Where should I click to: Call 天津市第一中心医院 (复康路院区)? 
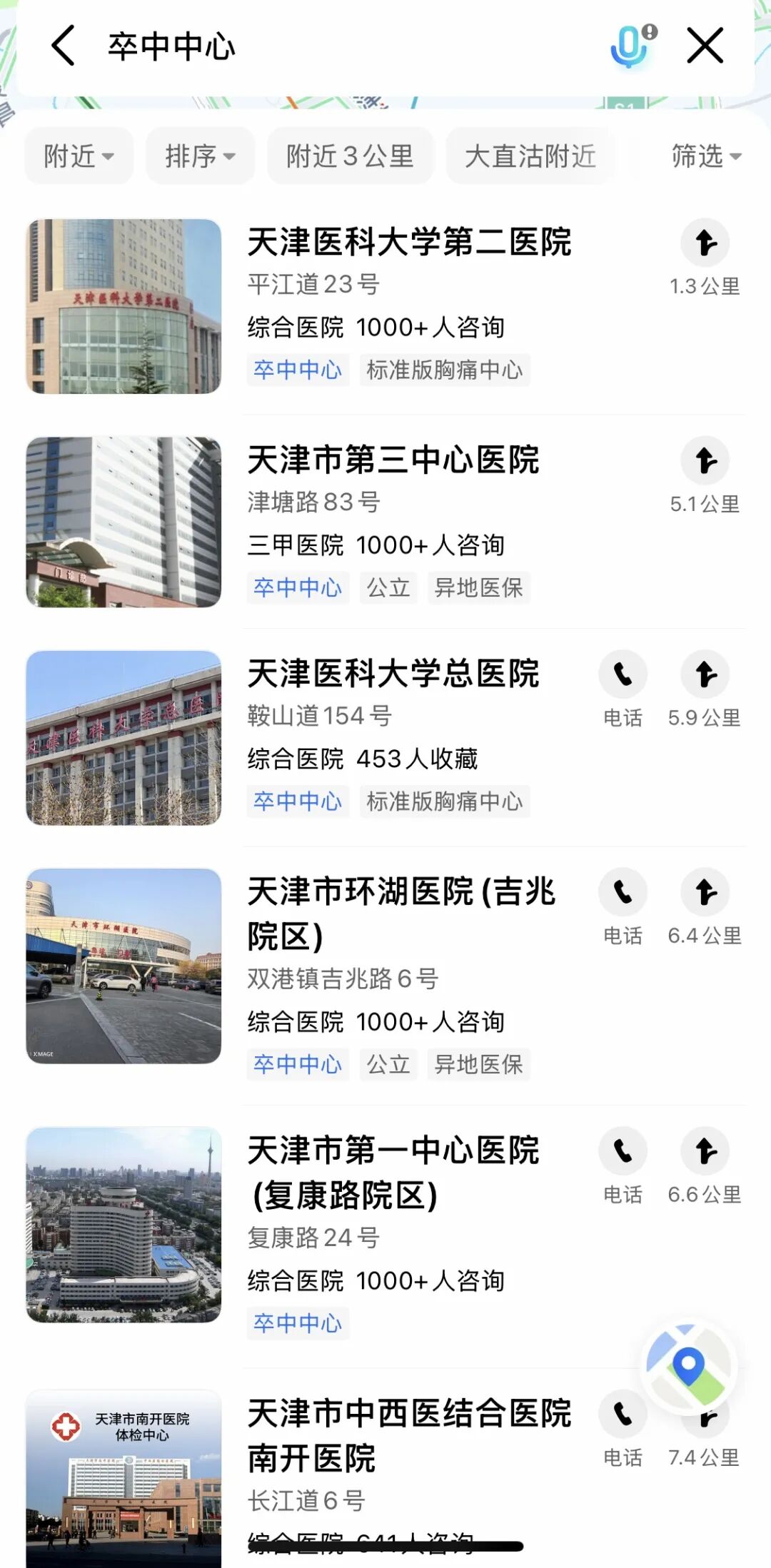point(623,1151)
